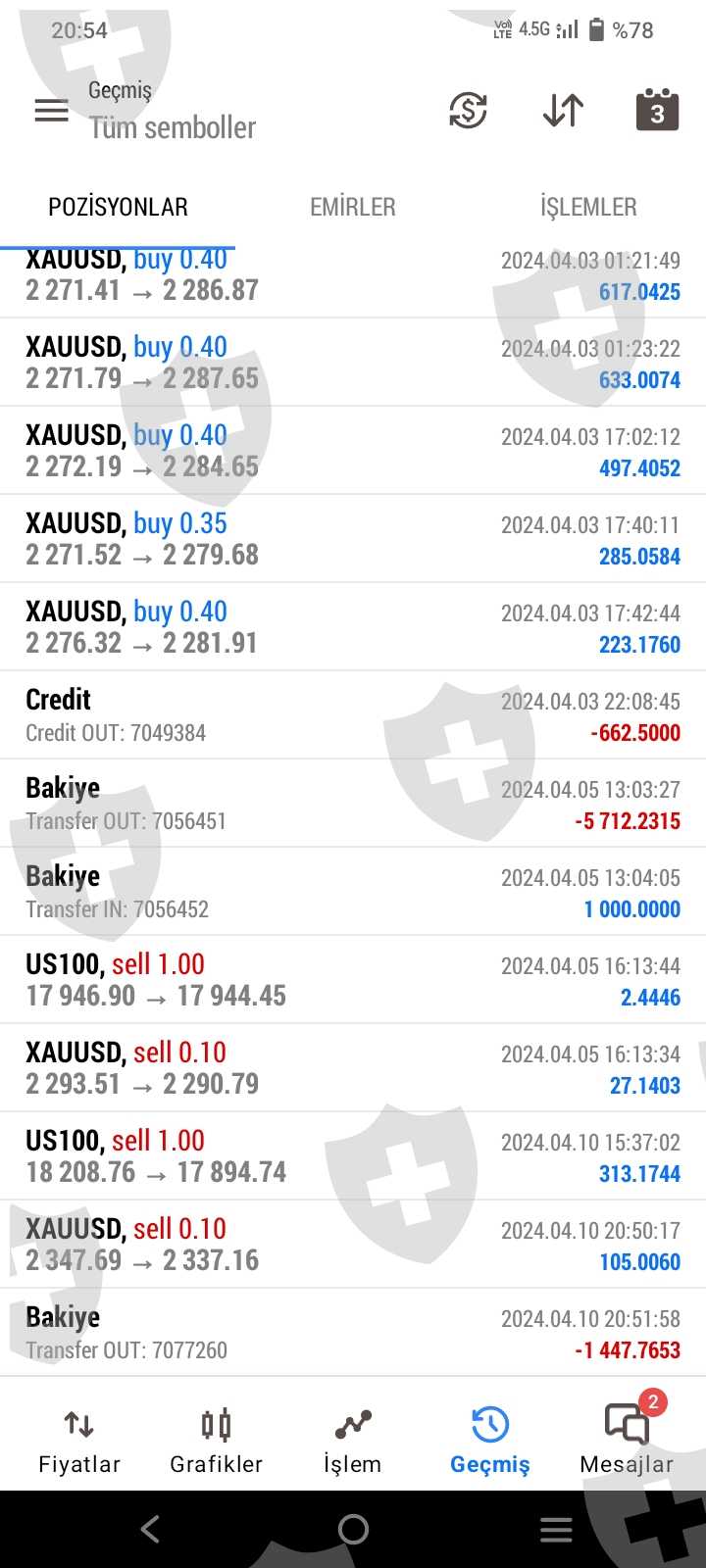The image size is (706, 1568).
Task: Go to Fiyatlar in bottom navigation
Action: point(79,1441)
